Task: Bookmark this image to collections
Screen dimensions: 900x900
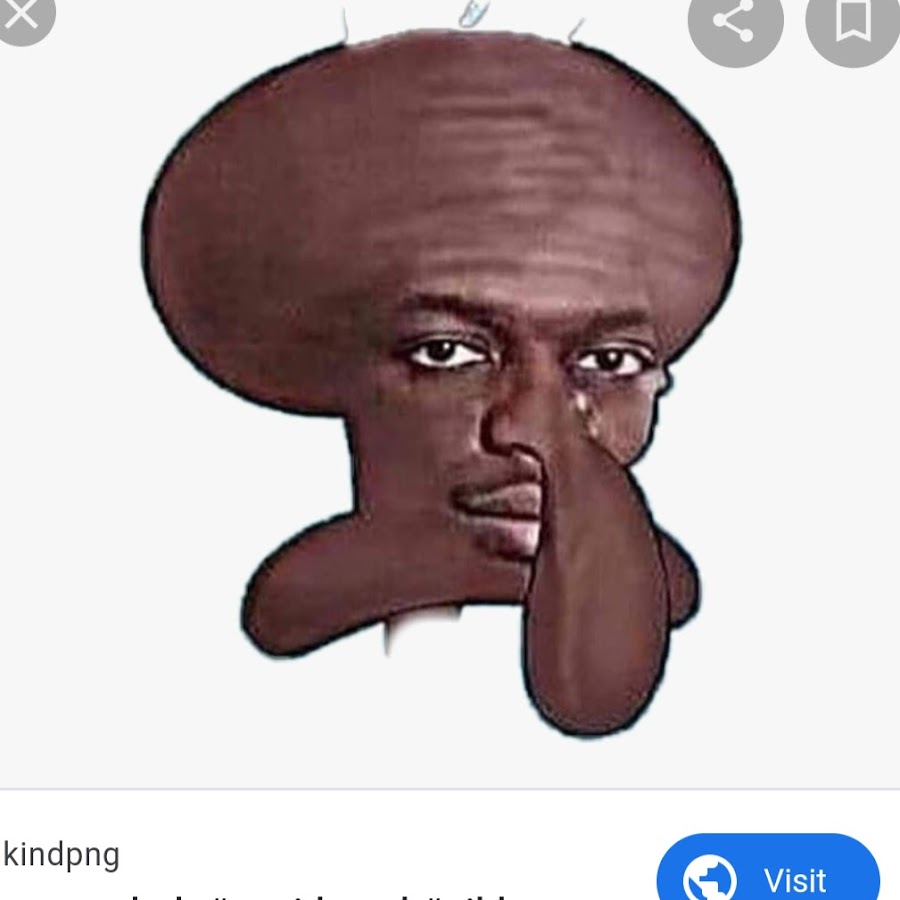Action: click(852, 22)
